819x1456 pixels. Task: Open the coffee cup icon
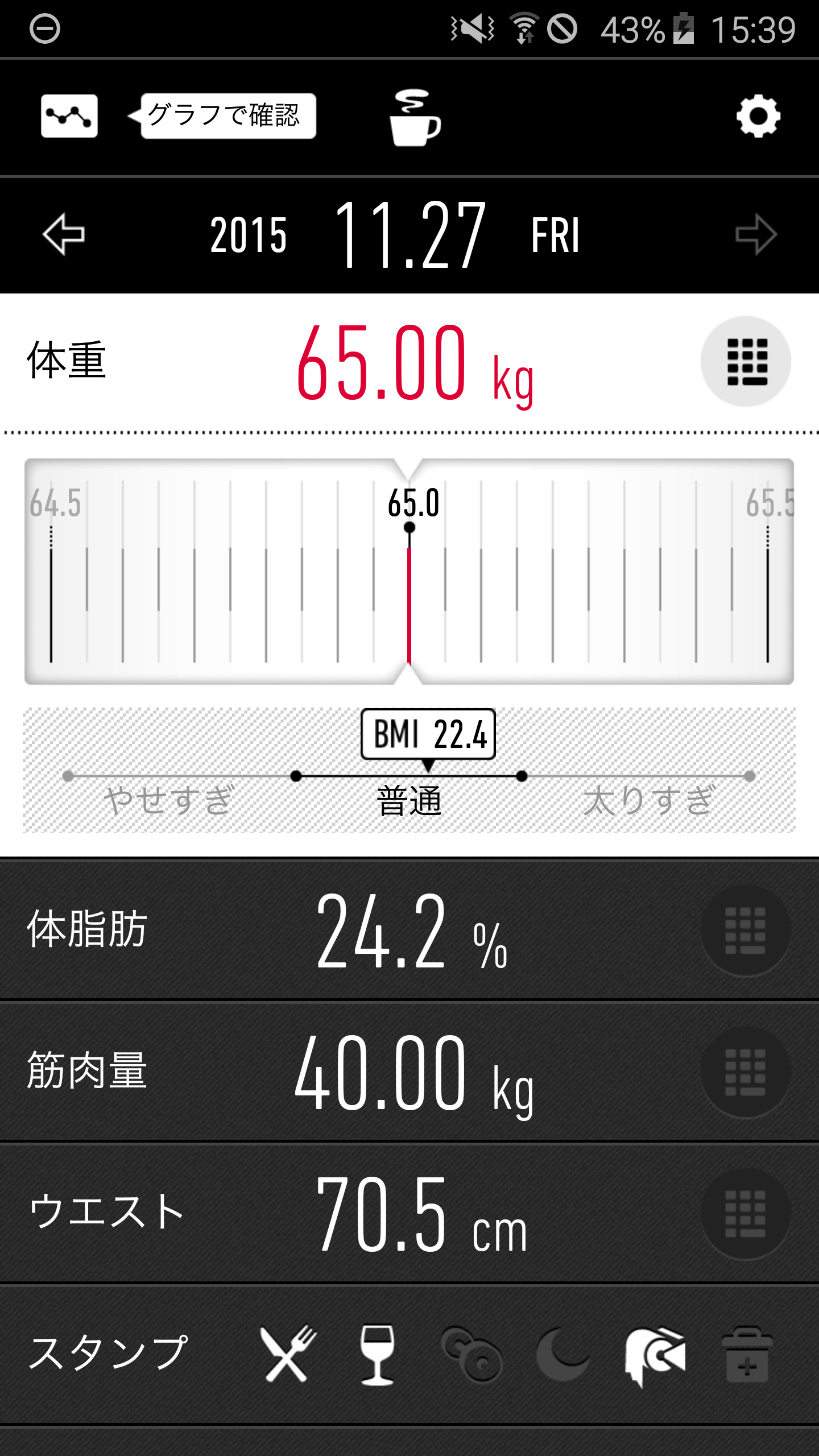point(415,118)
